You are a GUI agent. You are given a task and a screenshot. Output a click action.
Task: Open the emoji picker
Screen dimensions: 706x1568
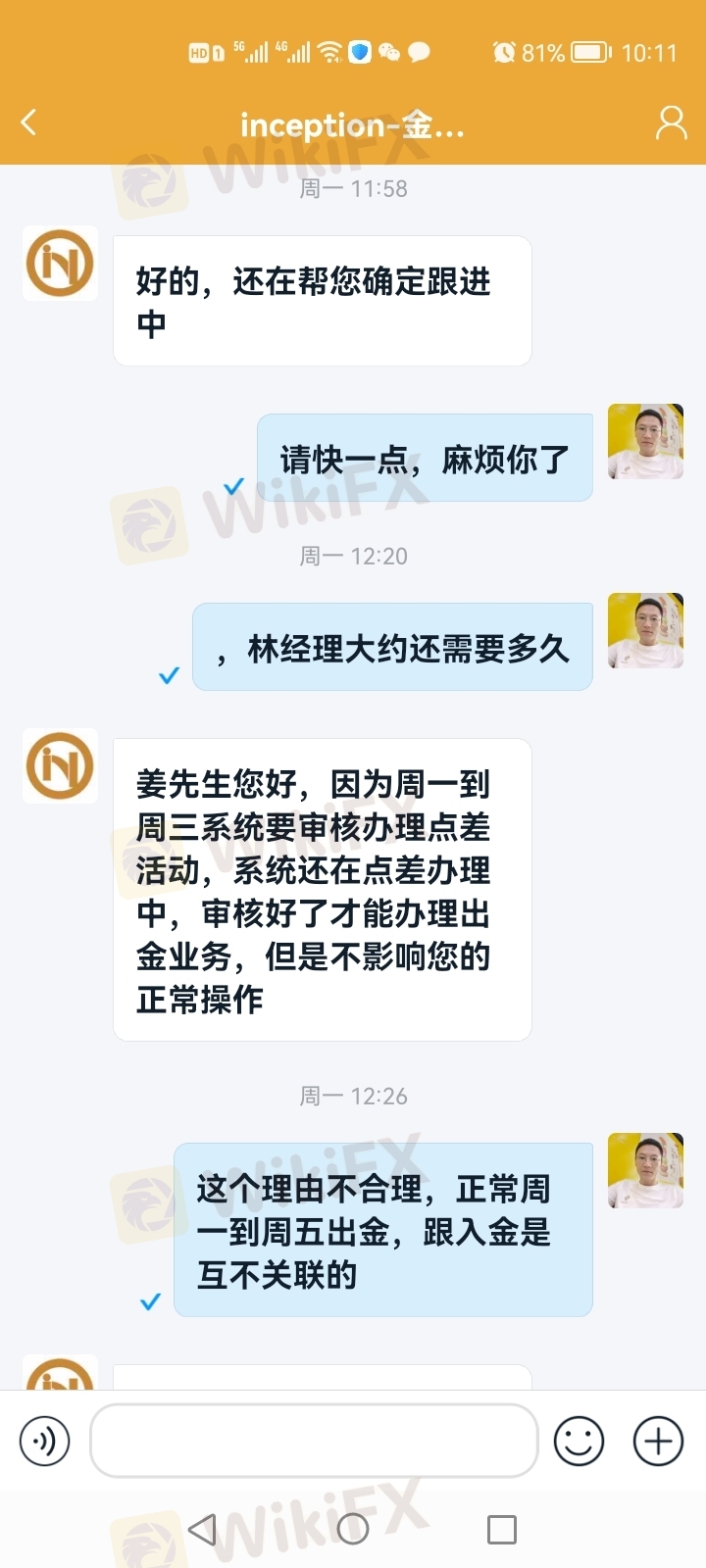tap(579, 1442)
